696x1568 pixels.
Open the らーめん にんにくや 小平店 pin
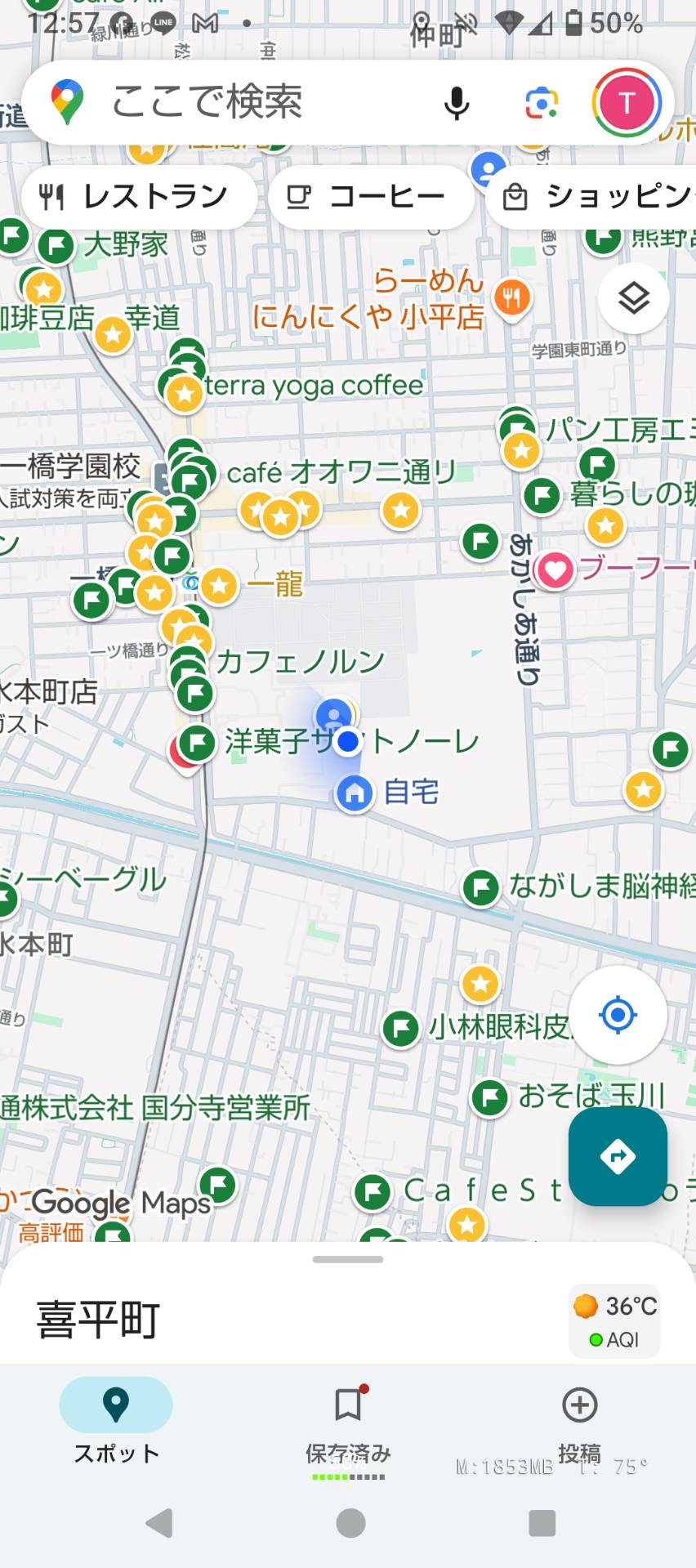coord(512,298)
